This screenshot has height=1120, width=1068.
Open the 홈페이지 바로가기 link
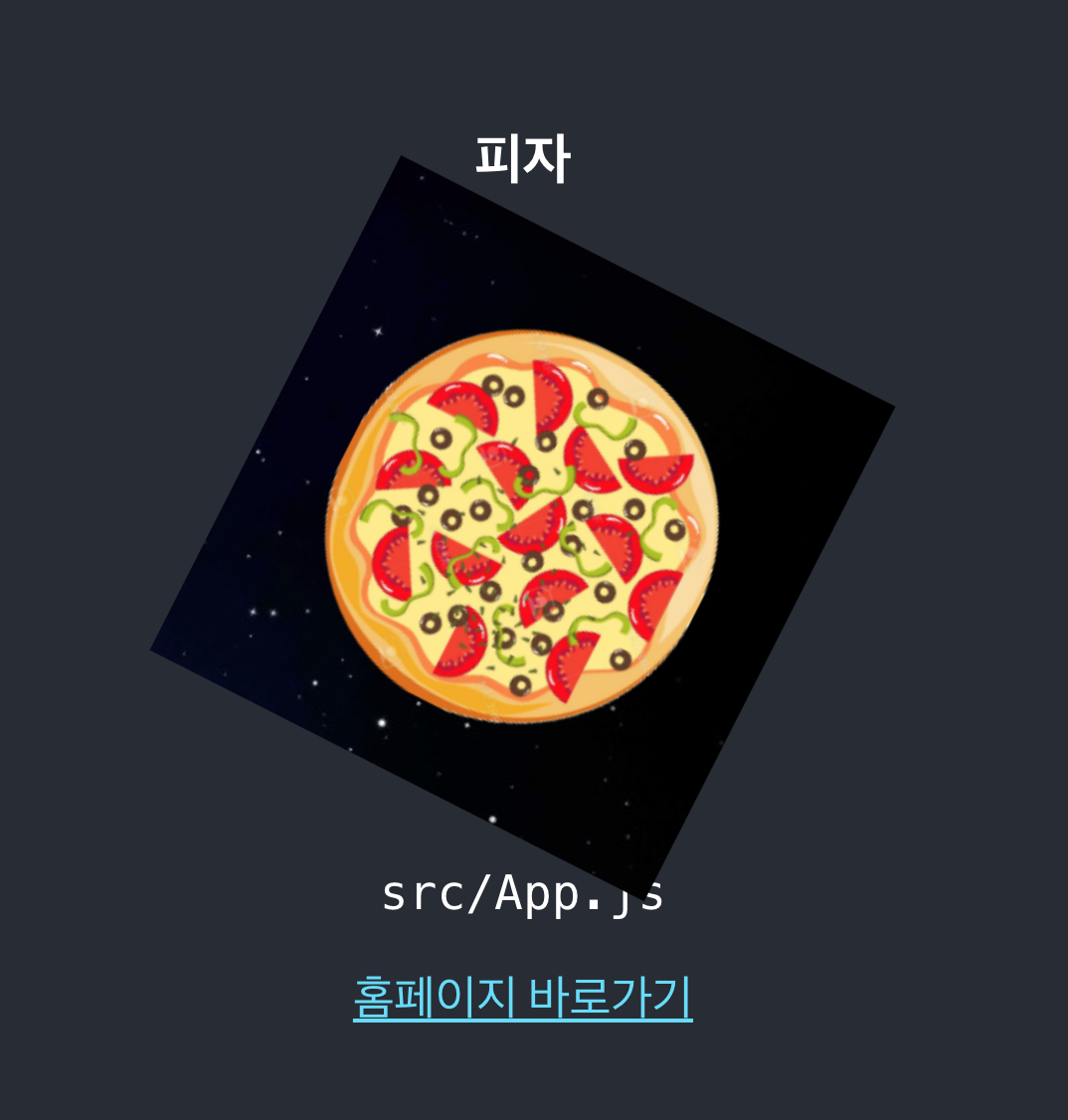tap(522, 997)
